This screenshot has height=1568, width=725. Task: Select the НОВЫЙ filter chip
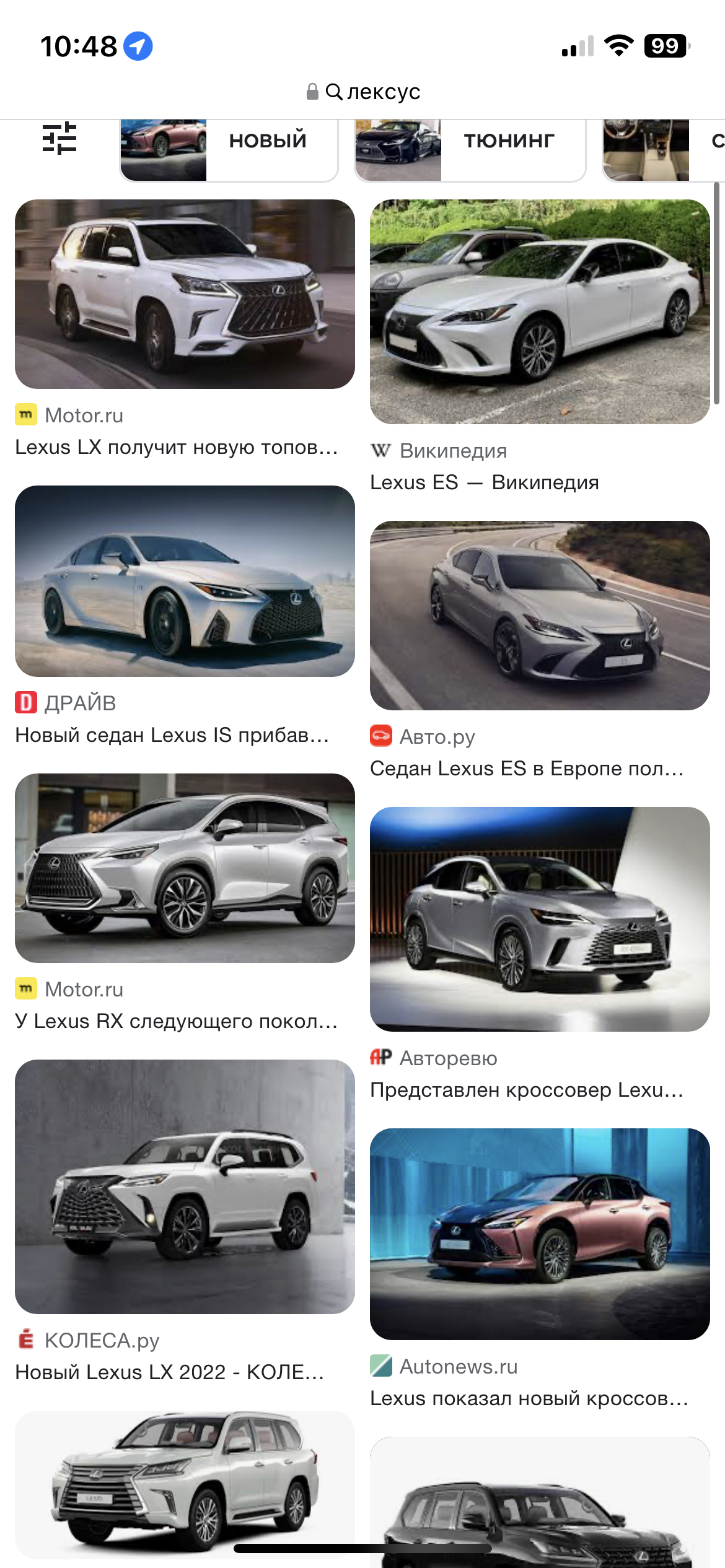coord(229,149)
